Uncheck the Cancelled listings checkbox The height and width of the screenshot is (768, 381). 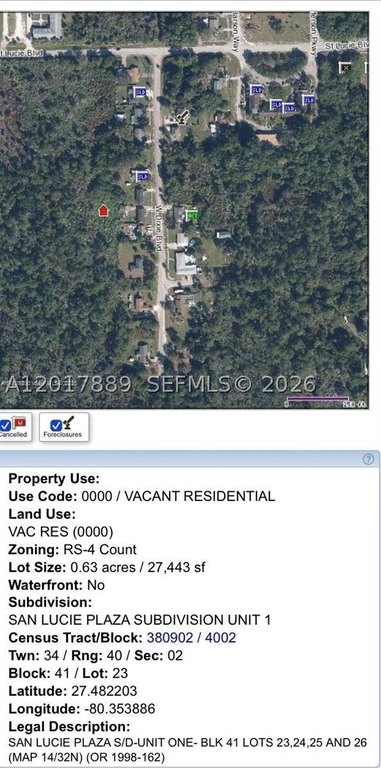(x=5, y=426)
